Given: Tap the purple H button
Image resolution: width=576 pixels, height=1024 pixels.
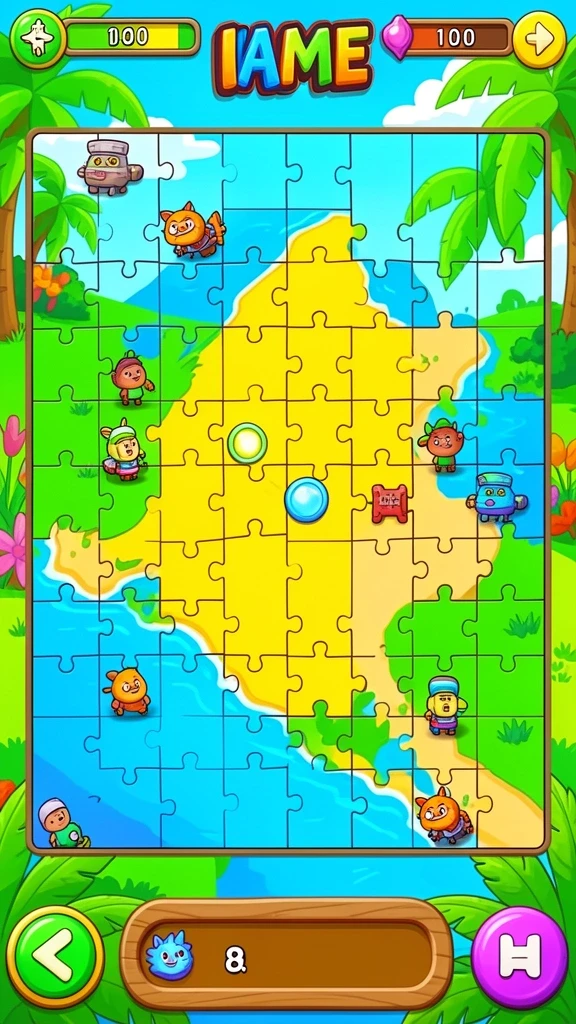Looking at the screenshot, I should tap(520, 955).
